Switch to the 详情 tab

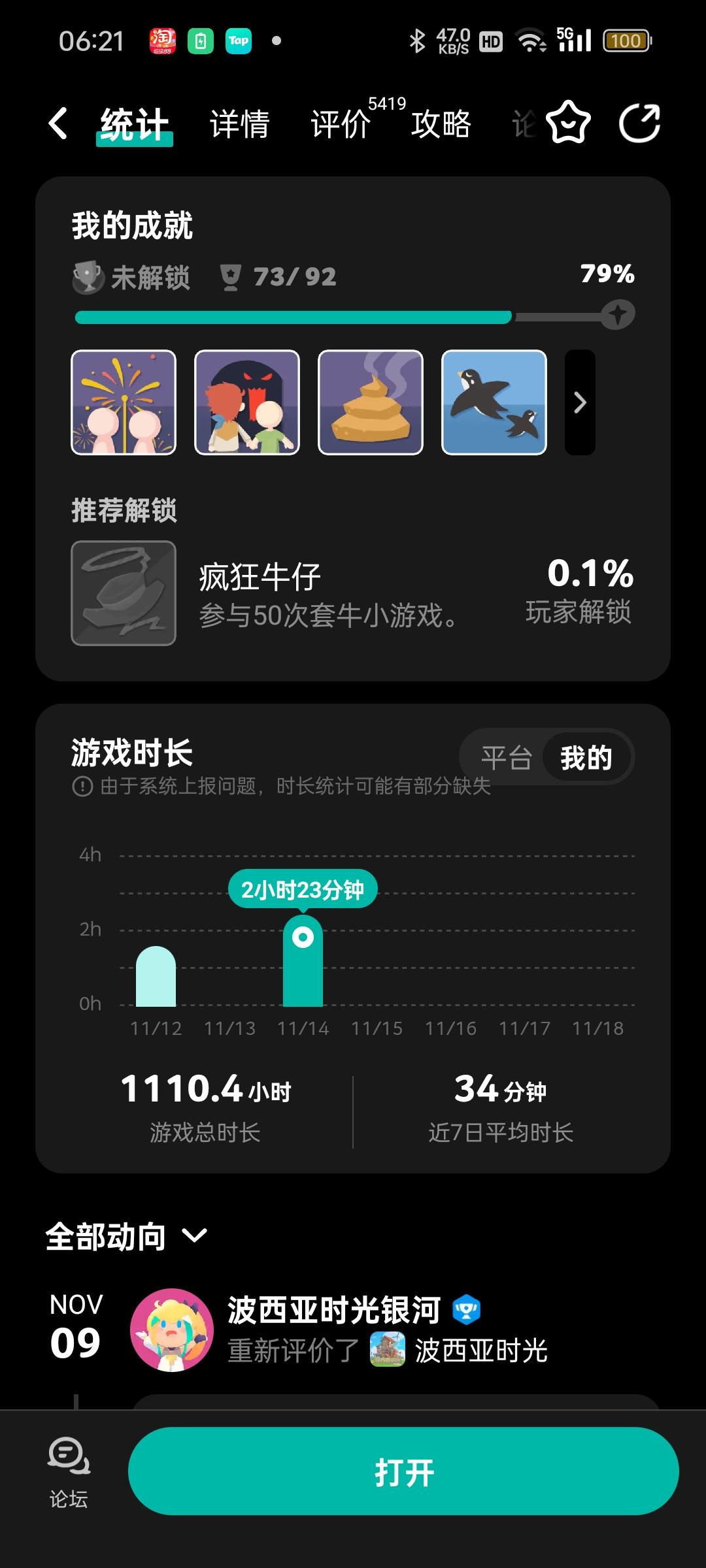click(x=241, y=124)
